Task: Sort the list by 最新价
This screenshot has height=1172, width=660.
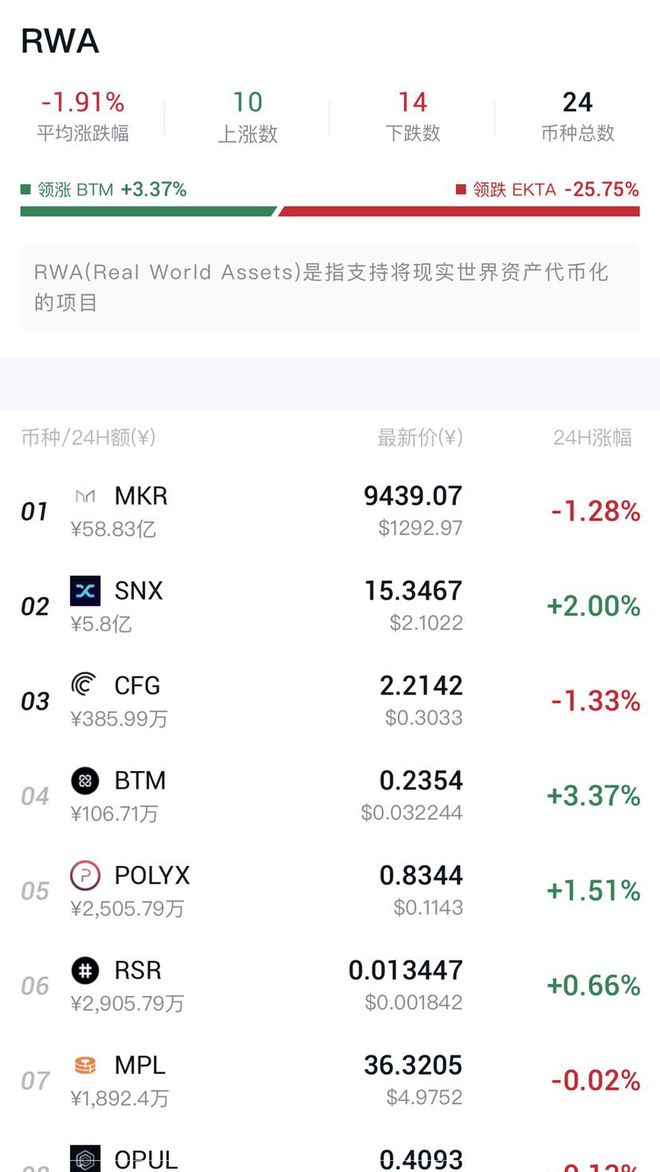Action: tap(419, 437)
